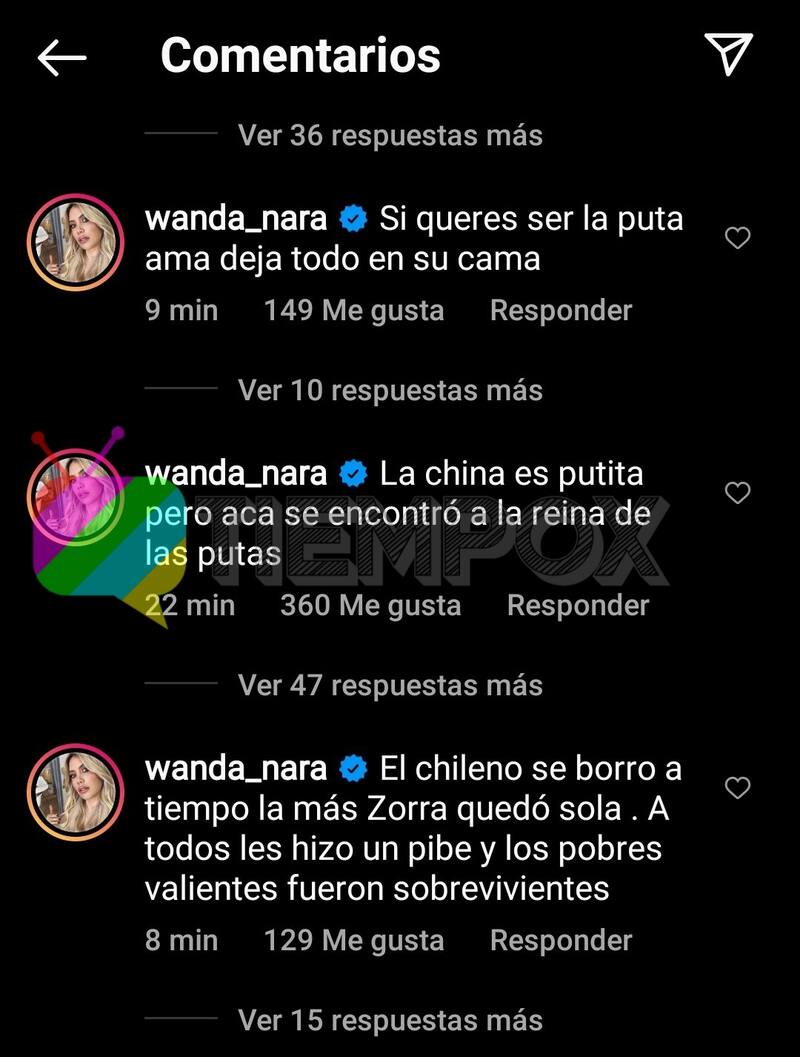
Task: Expand "Ver 36 respuestas más"
Action: [x=390, y=135]
